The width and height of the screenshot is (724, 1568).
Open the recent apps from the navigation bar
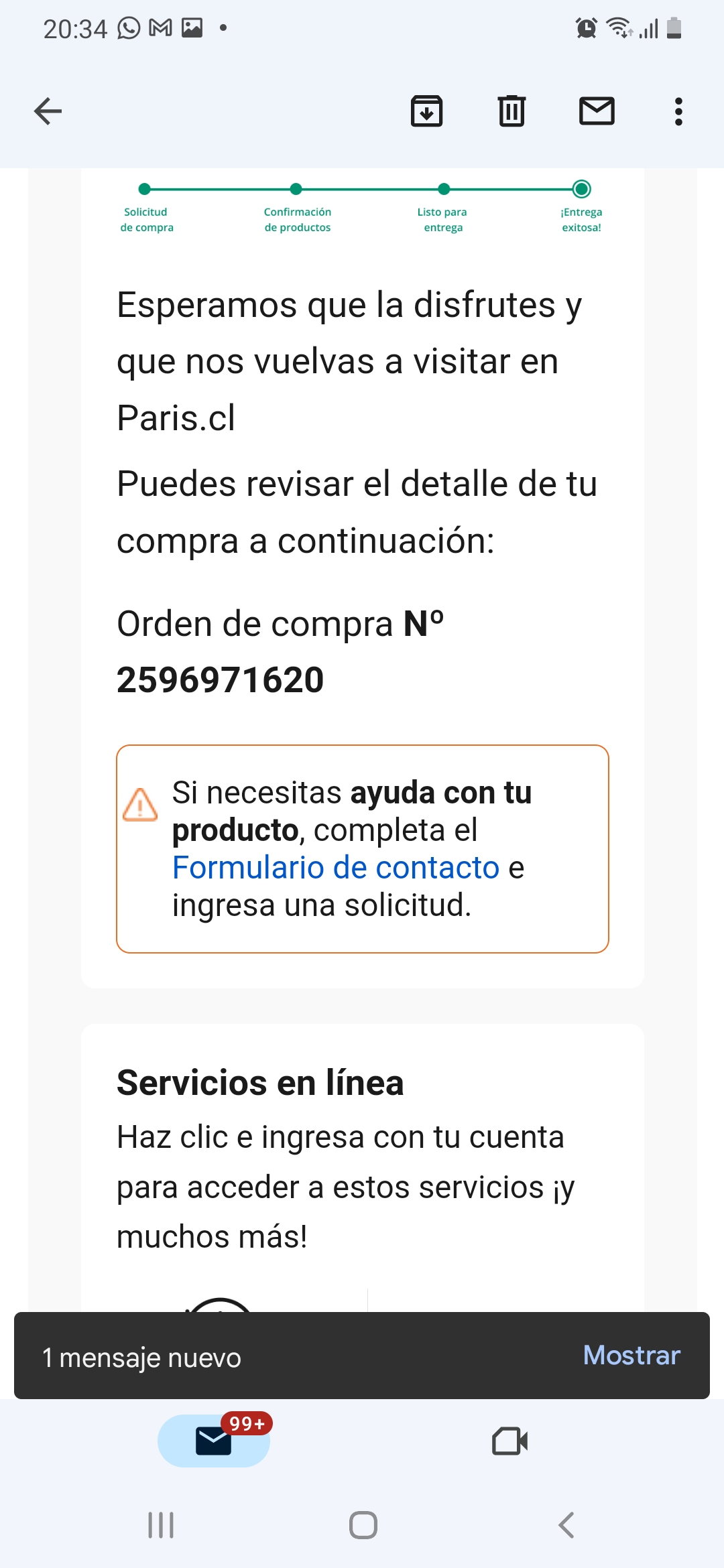161,1525
